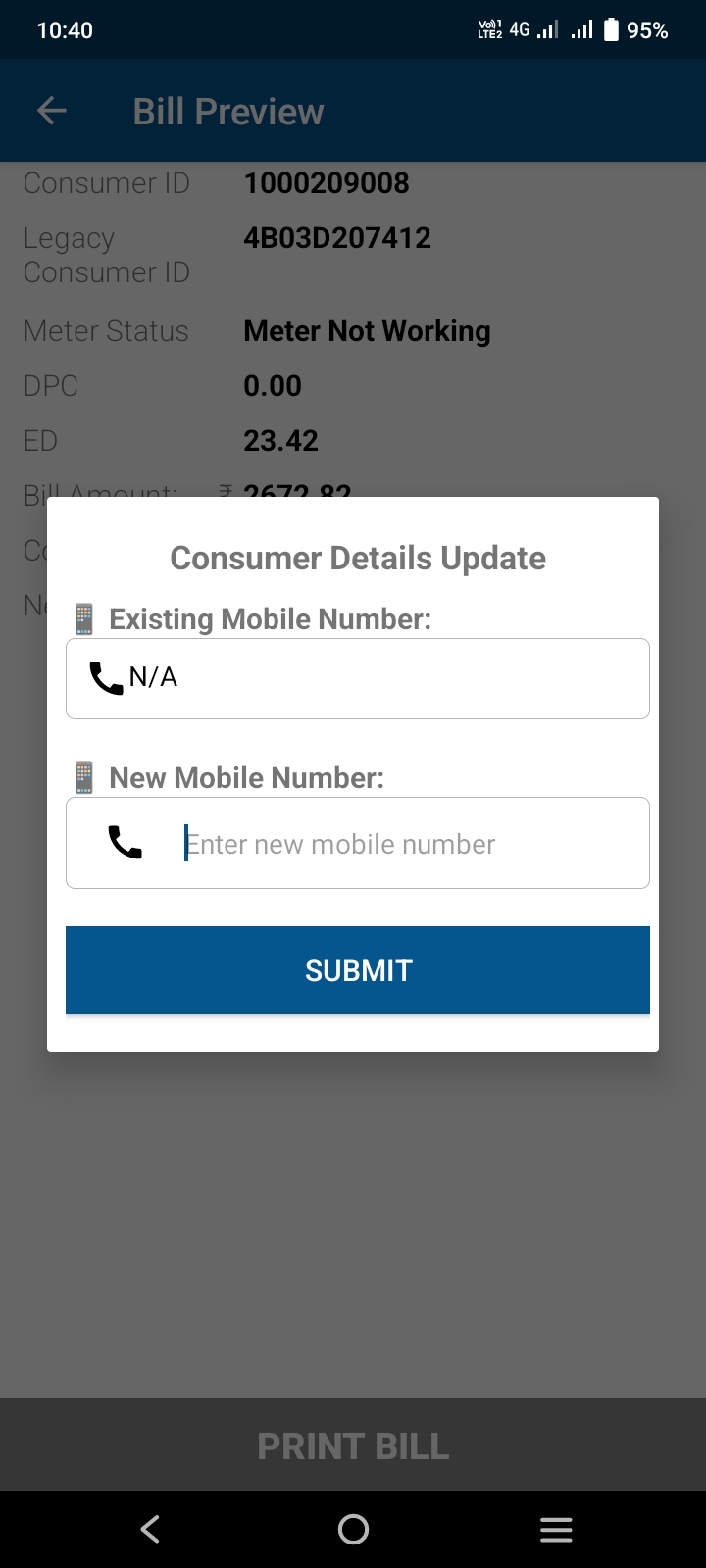Focus the New Mobile Number field

[392, 844]
